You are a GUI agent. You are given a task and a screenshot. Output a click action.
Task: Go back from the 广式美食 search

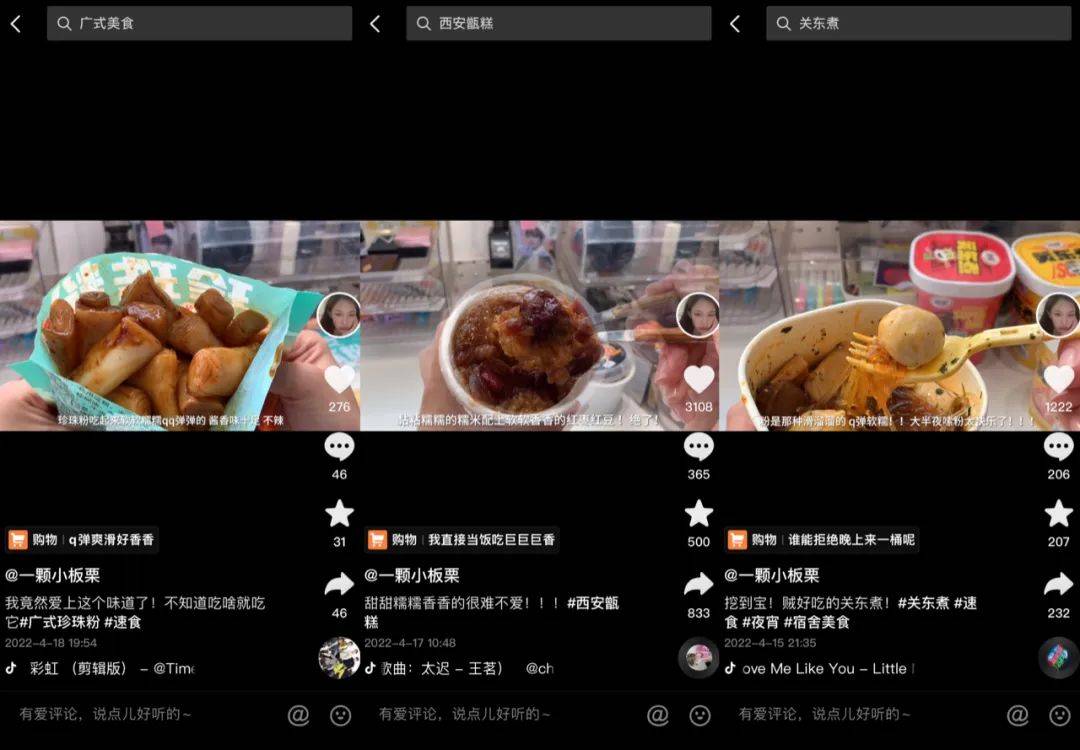click(x=15, y=24)
